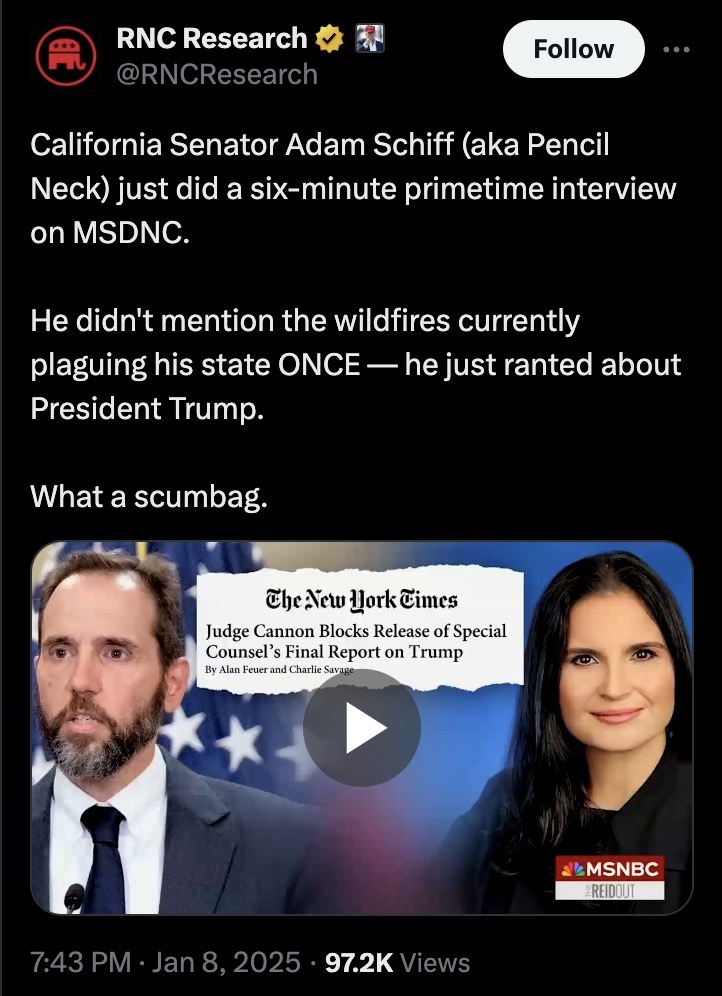Play the embedded MSNBC video
The image size is (722, 996).
click(361, 728)
